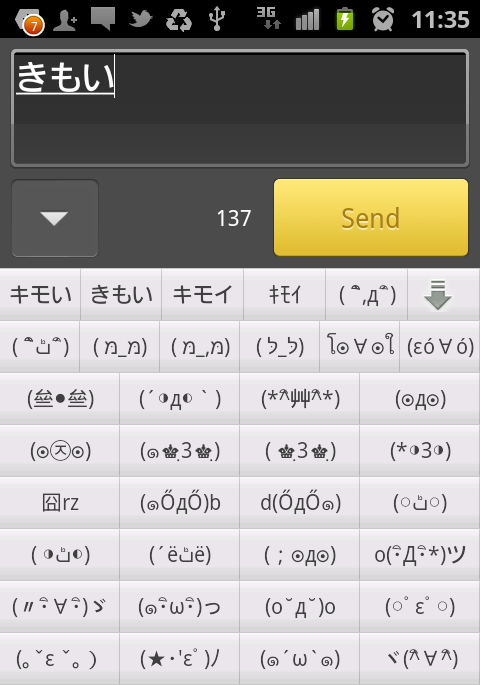The width and height of the screenshot is (480, 685).
Task: Select the d(ŐдŐɷ) emoticon
Action: (300, 502)
